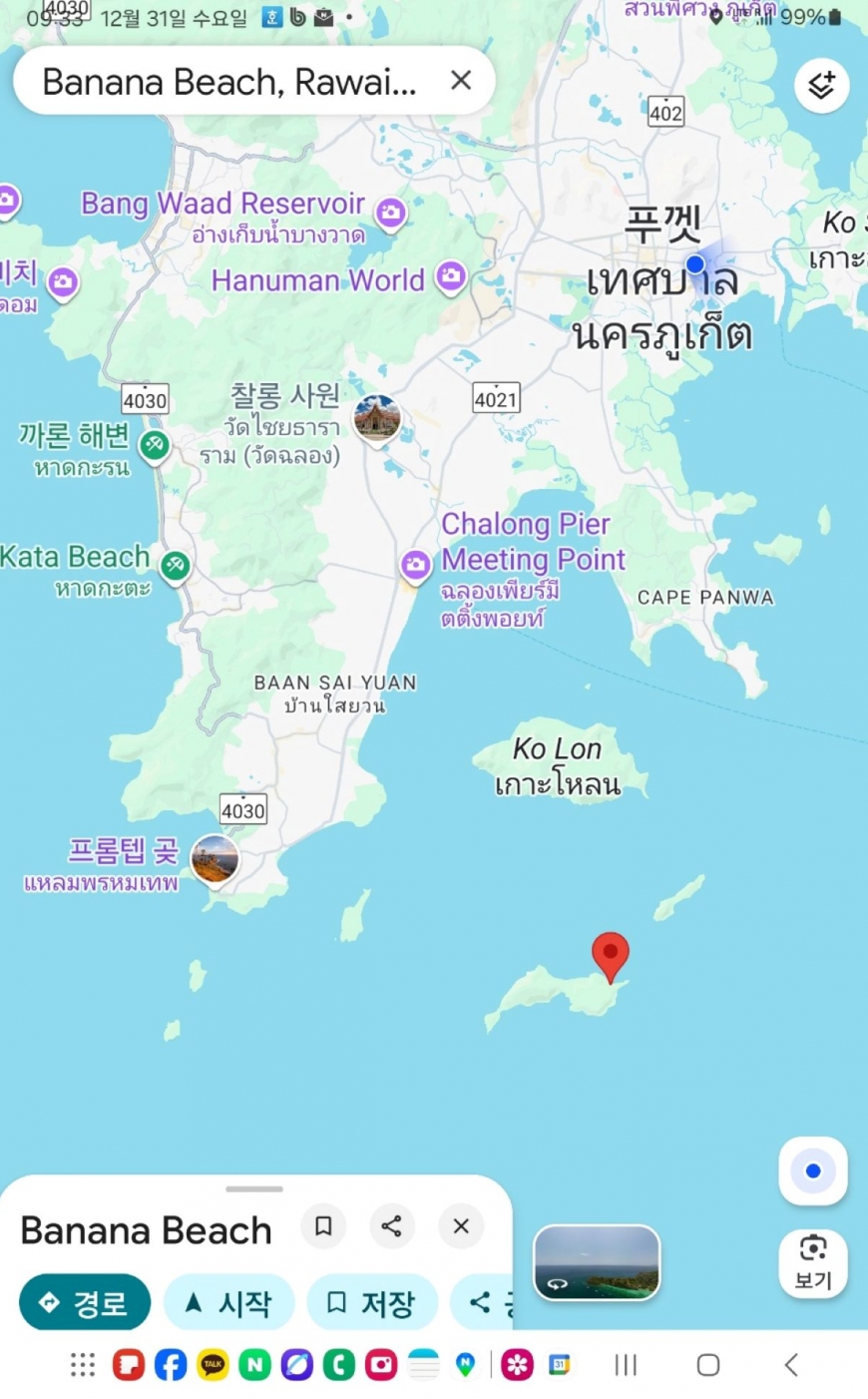Open the Hanuman World marker

[451, 276]
